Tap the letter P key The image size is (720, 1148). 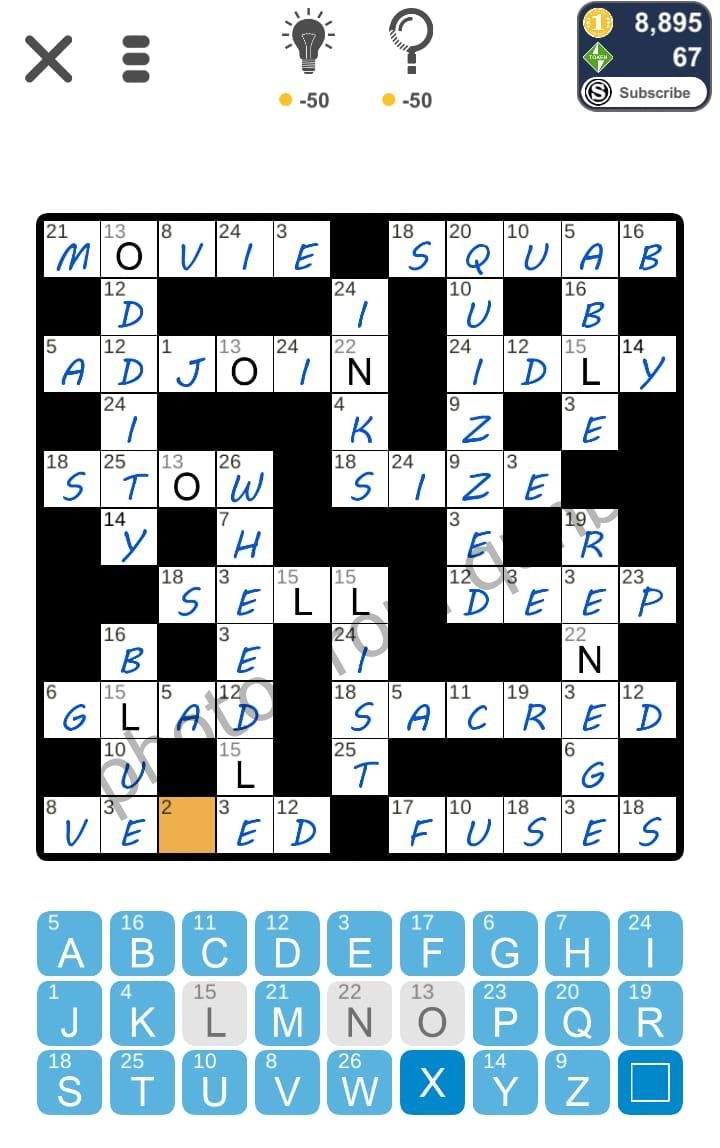click(505, 1013)
